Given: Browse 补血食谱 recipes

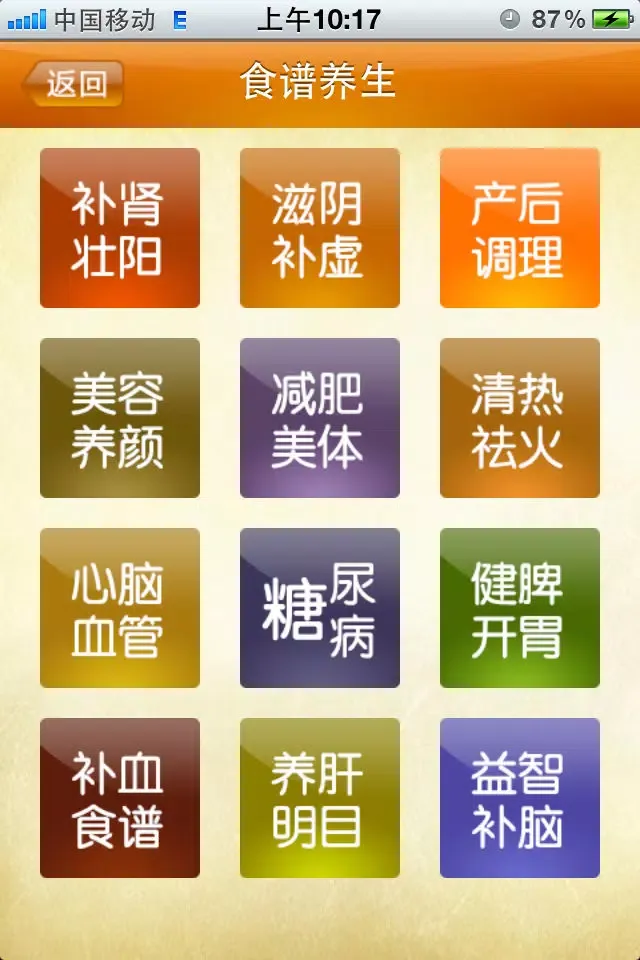Looking at the screenshot, I should [120, 798].
